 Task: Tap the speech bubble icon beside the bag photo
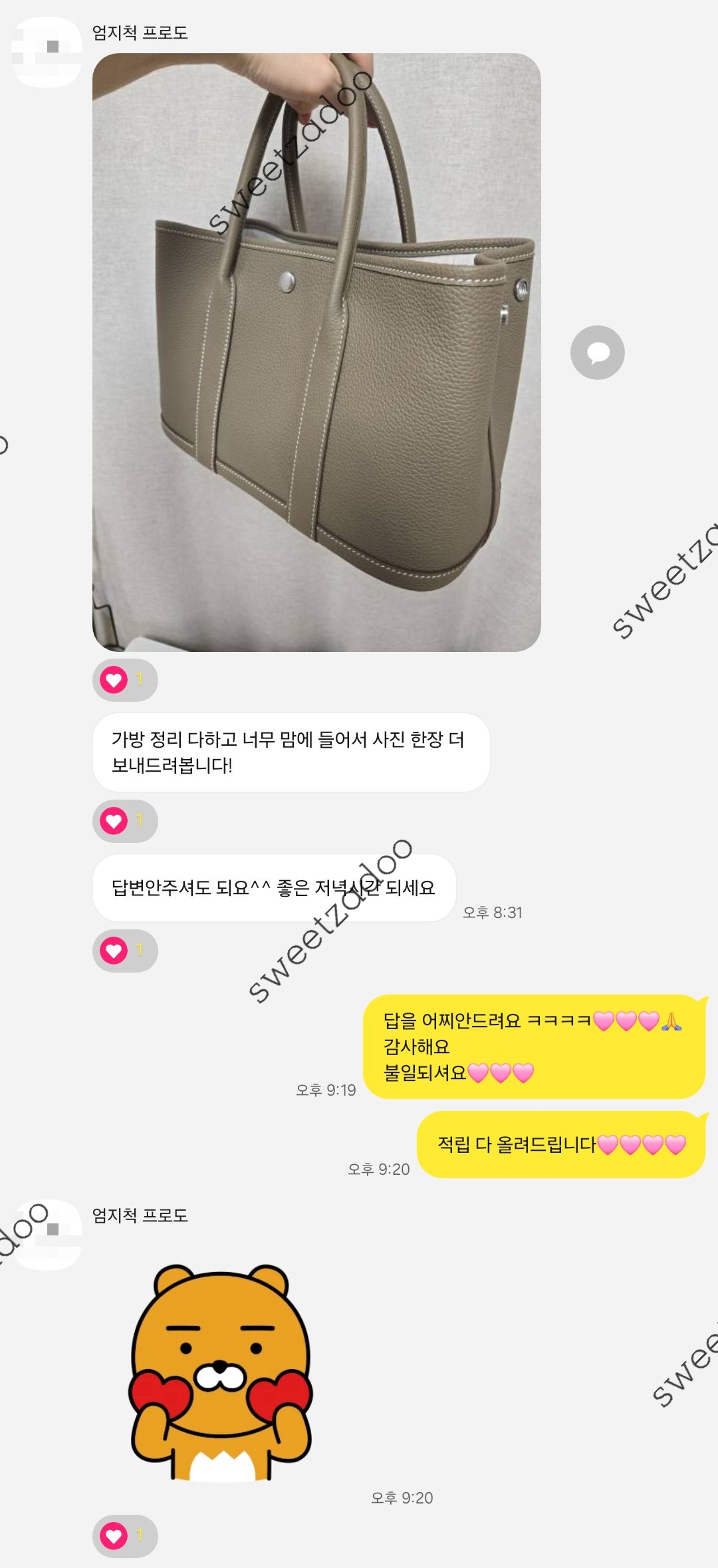point(597,353)
